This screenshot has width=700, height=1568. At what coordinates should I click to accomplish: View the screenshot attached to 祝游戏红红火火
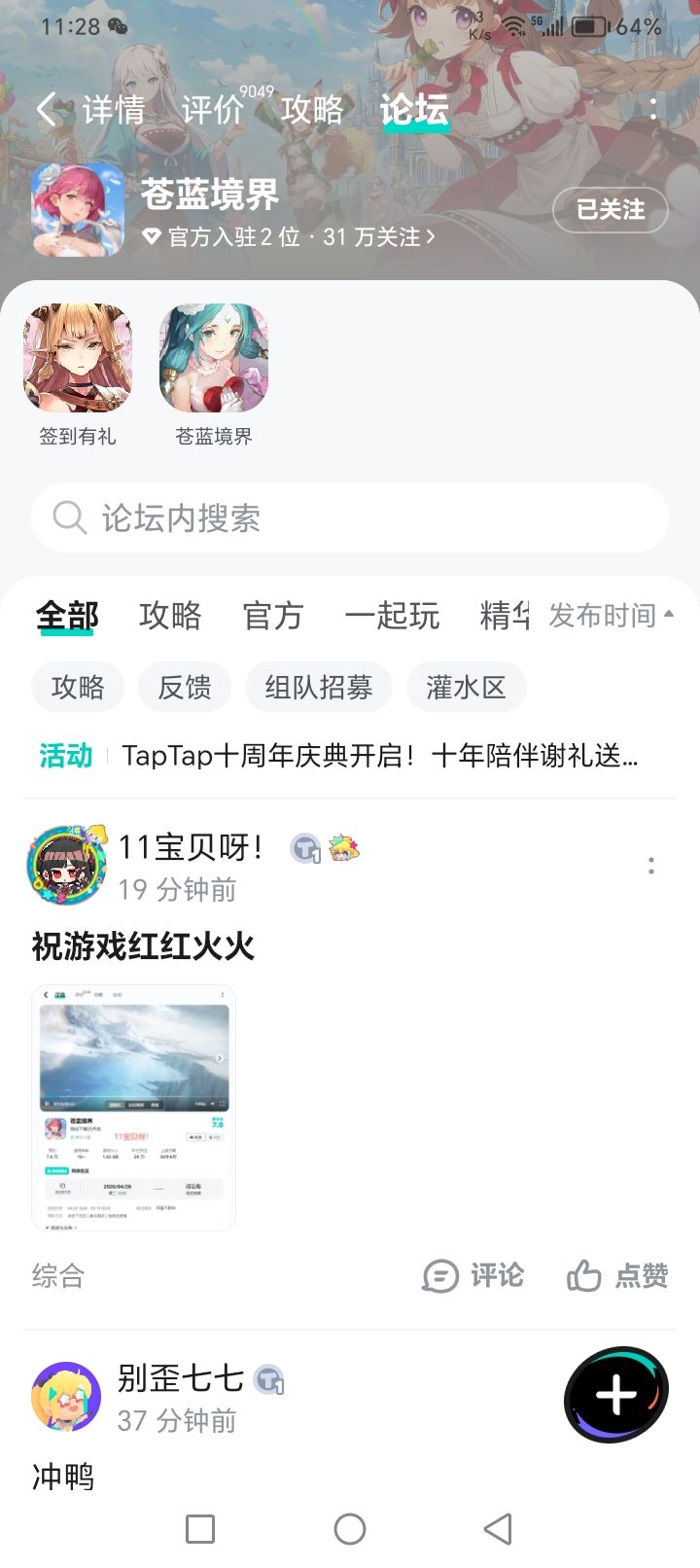pyautogui.click(x=133, y=1107)
